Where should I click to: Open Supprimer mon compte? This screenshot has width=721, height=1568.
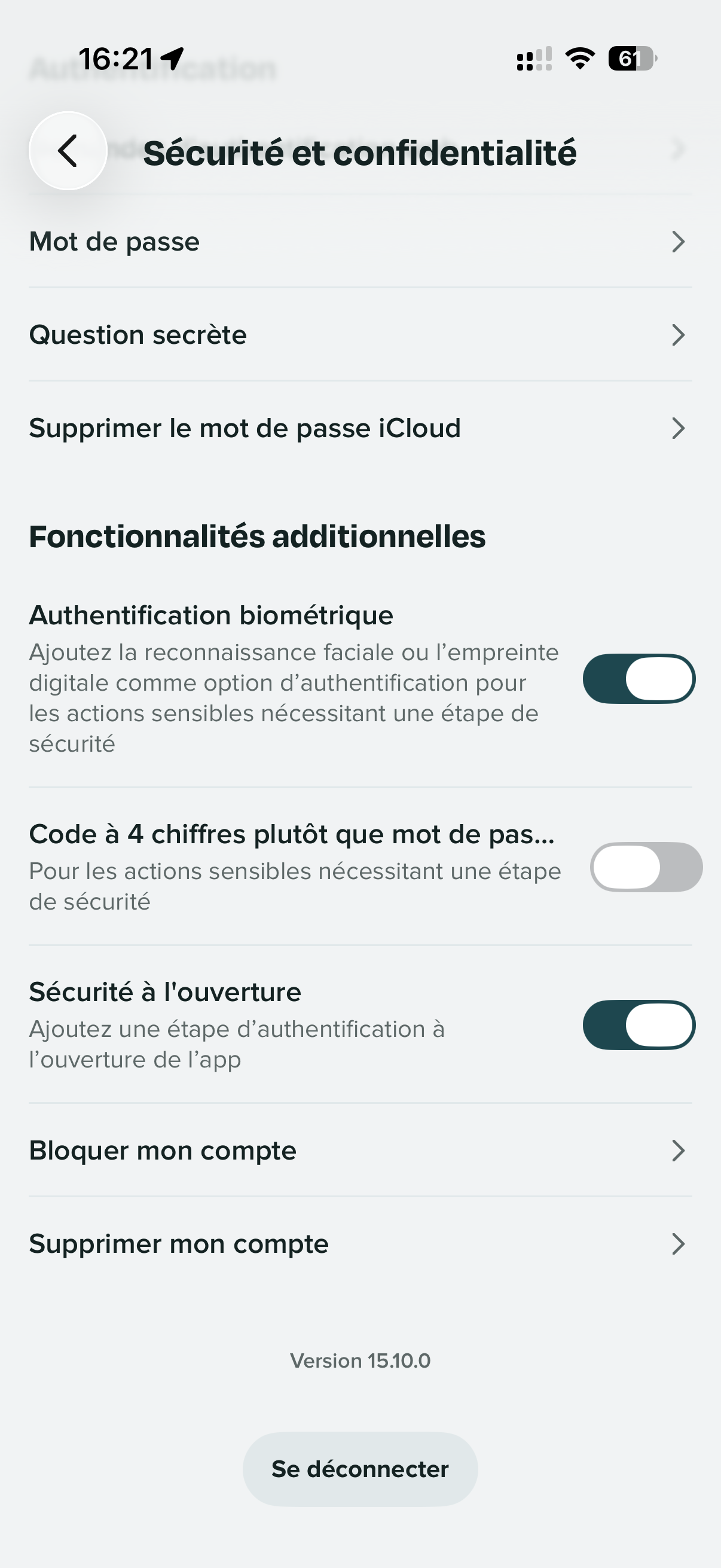pyautogui.click(x=360, y=1243)
